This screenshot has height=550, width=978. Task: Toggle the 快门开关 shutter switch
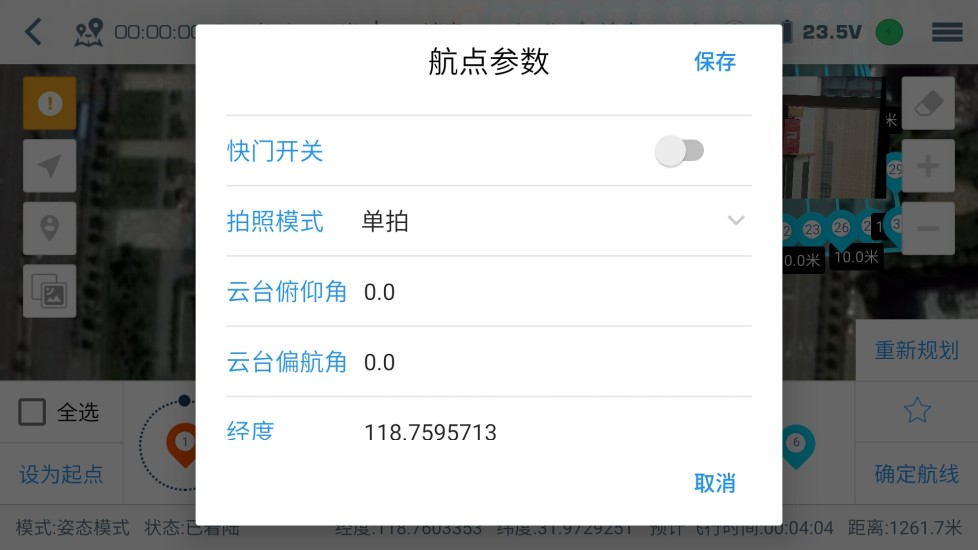point(679,151)
